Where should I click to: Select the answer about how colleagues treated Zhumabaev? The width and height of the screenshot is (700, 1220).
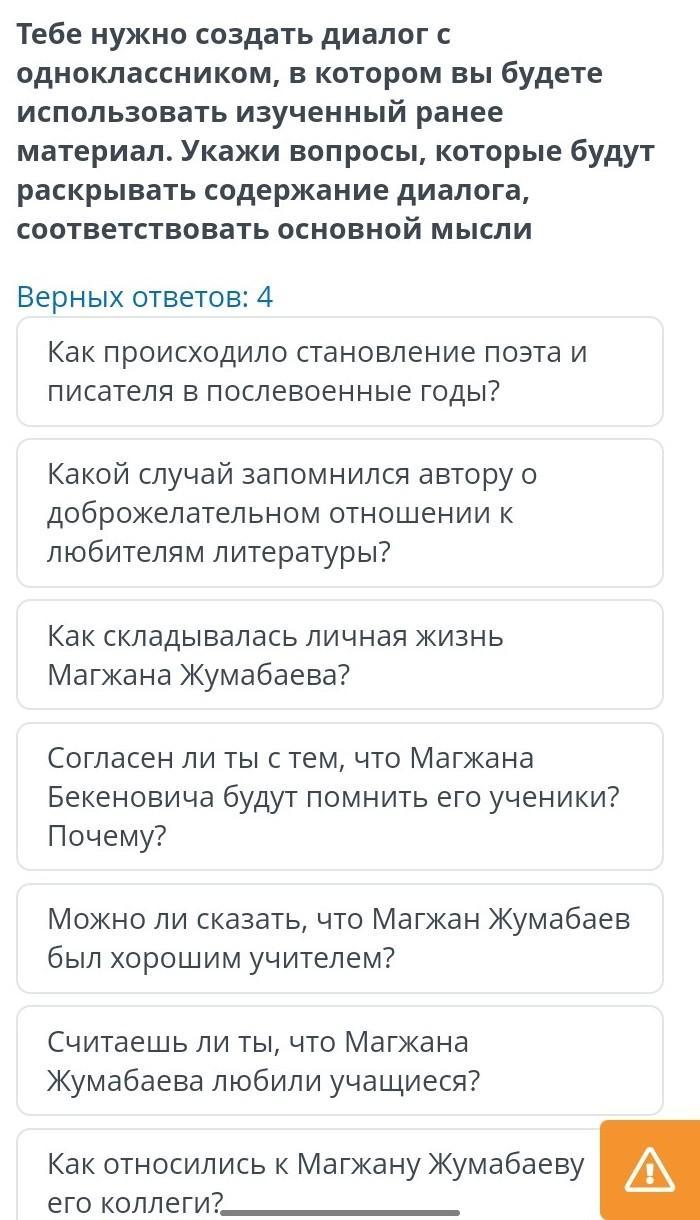click(x=308, y=1175)
